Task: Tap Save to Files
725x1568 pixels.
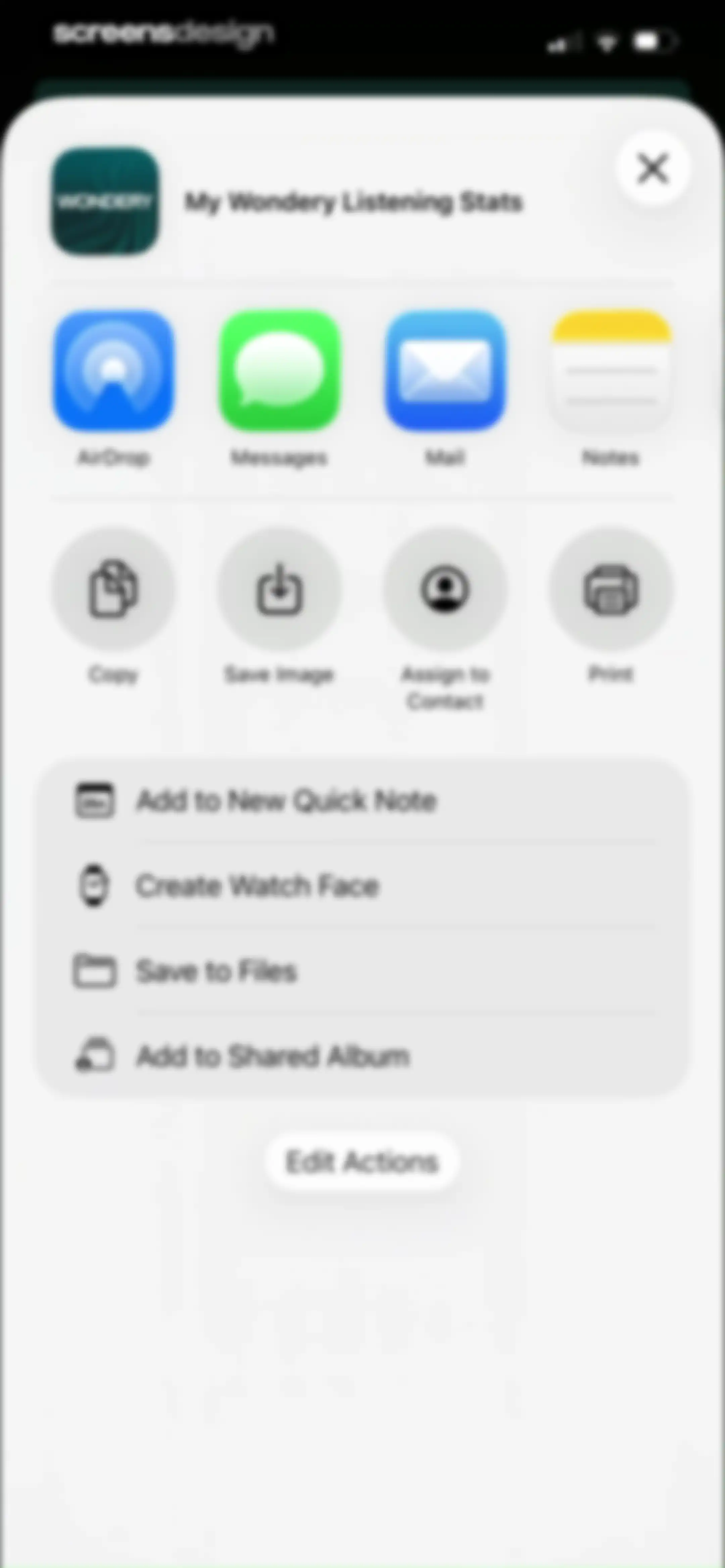Action: pos(363,971)
